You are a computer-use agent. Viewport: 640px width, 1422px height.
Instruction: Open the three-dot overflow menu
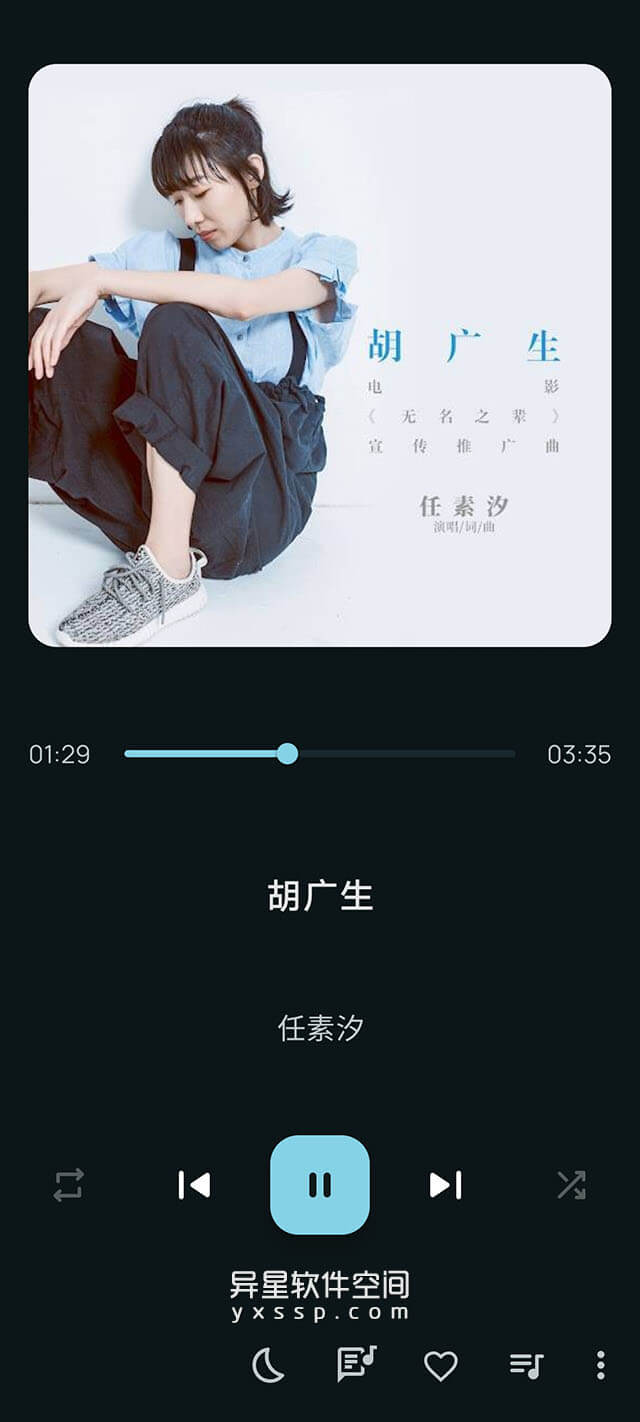pyautogui.click(x=600, y=1365)
